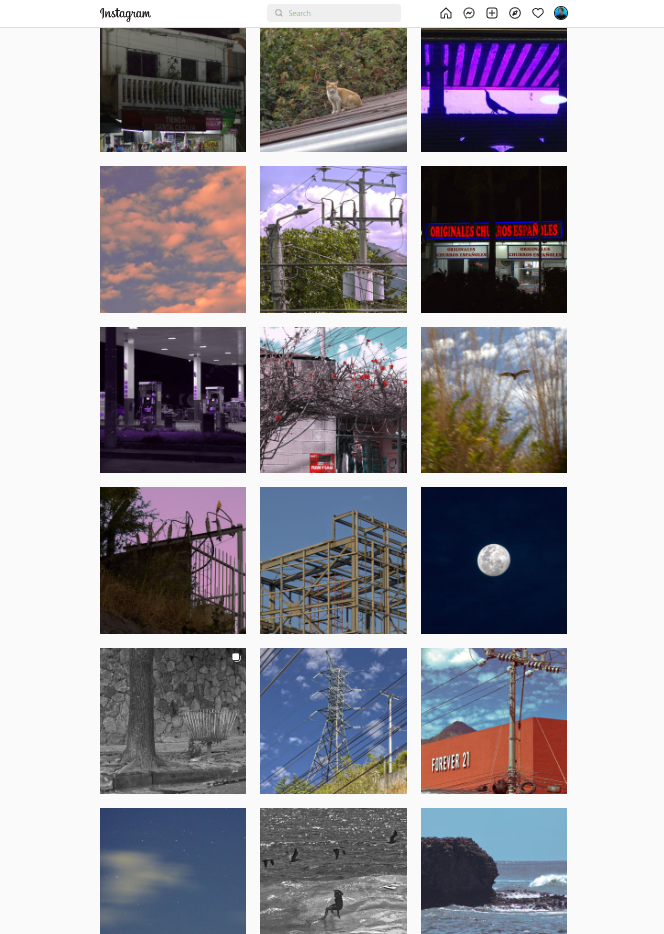This screenshot has height=934, width=664.
Task: Open the activity heart icon
Action: pos(538,13)
